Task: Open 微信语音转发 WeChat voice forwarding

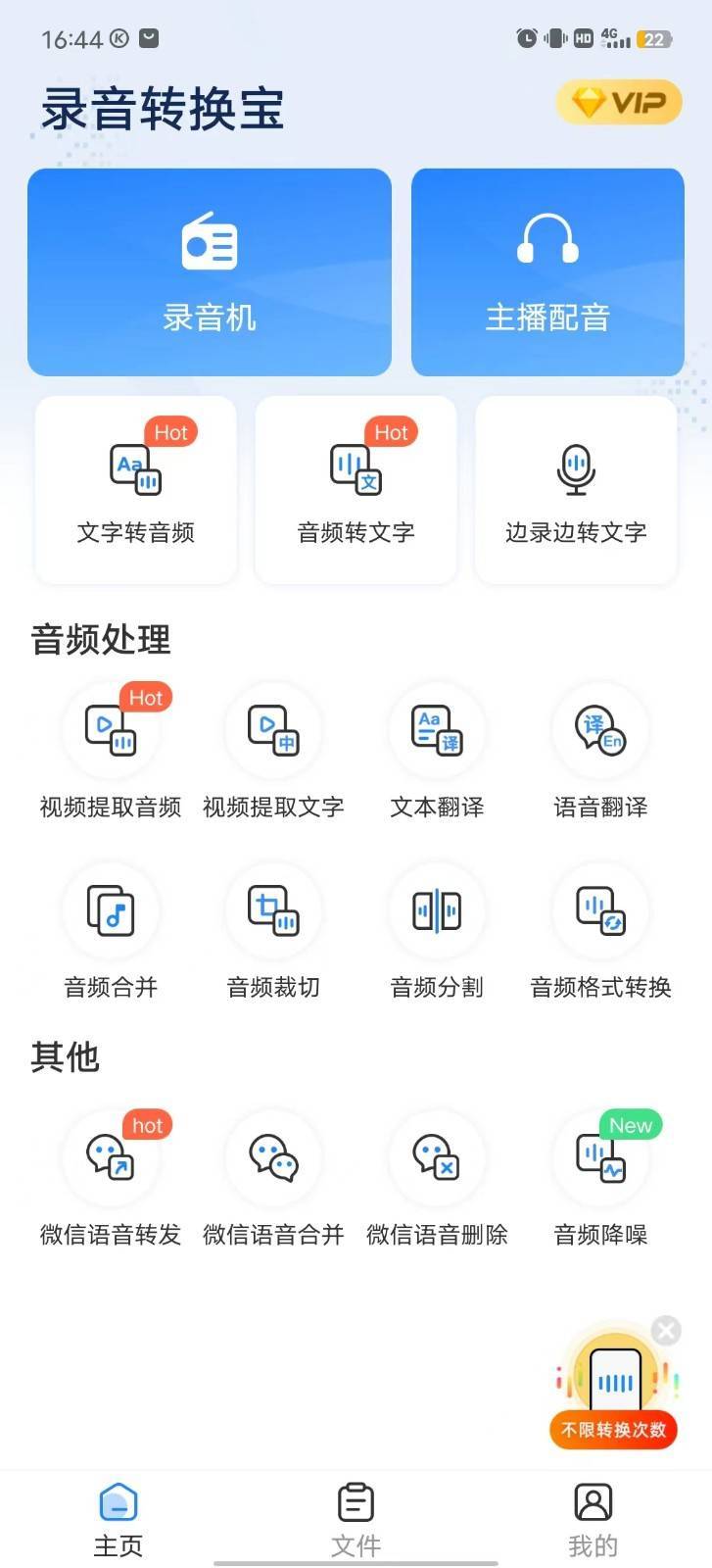Action: (x=110, y=1176)
